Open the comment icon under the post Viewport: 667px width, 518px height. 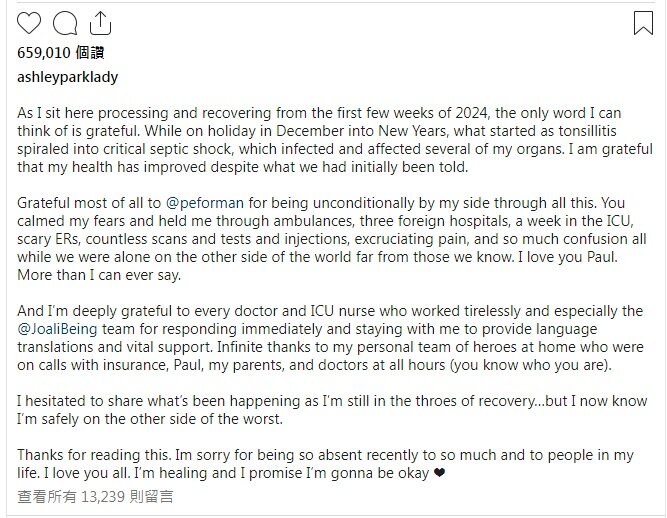point(65,21)
